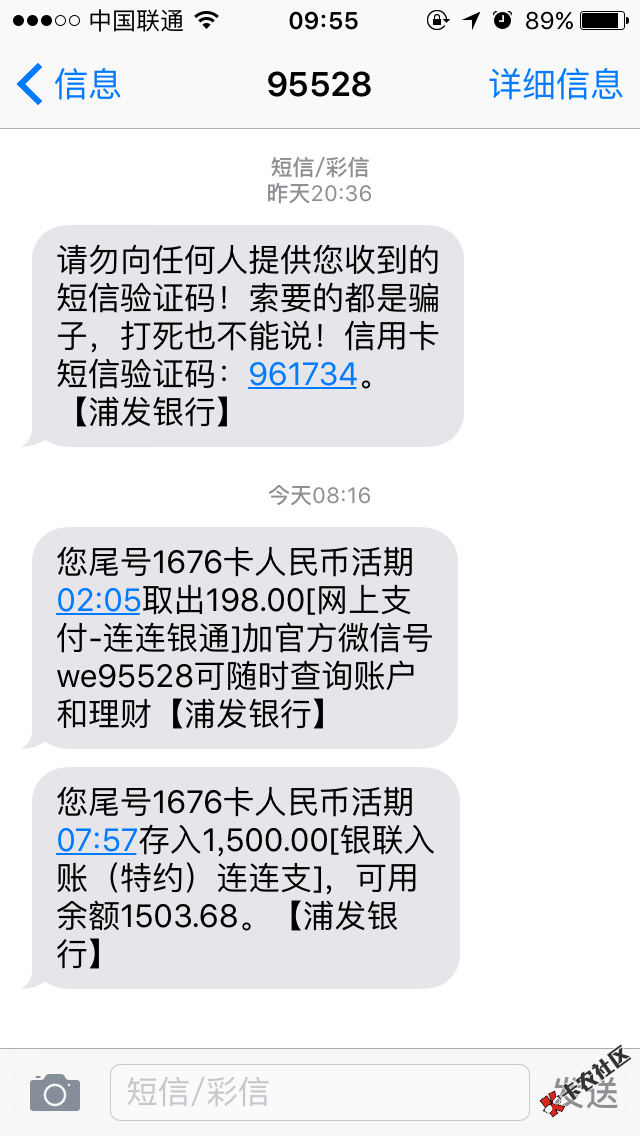This screenshot has width=640, height=1136.
Task: Tap the verification code link 961734
Action: (x=302, y=374)
